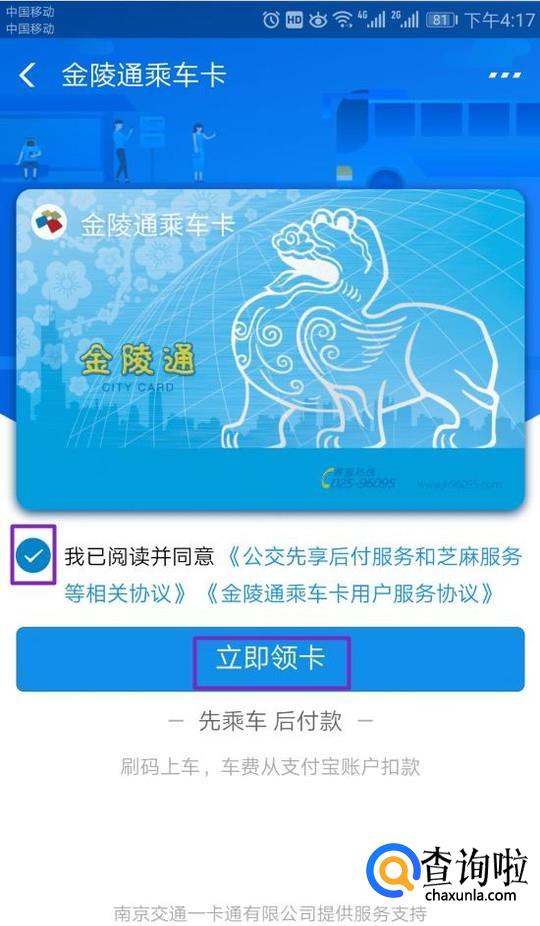The height and width of the screenshot is (926, 540).
Task: Go back using the top-left arrow
Action: coord(27,76)
